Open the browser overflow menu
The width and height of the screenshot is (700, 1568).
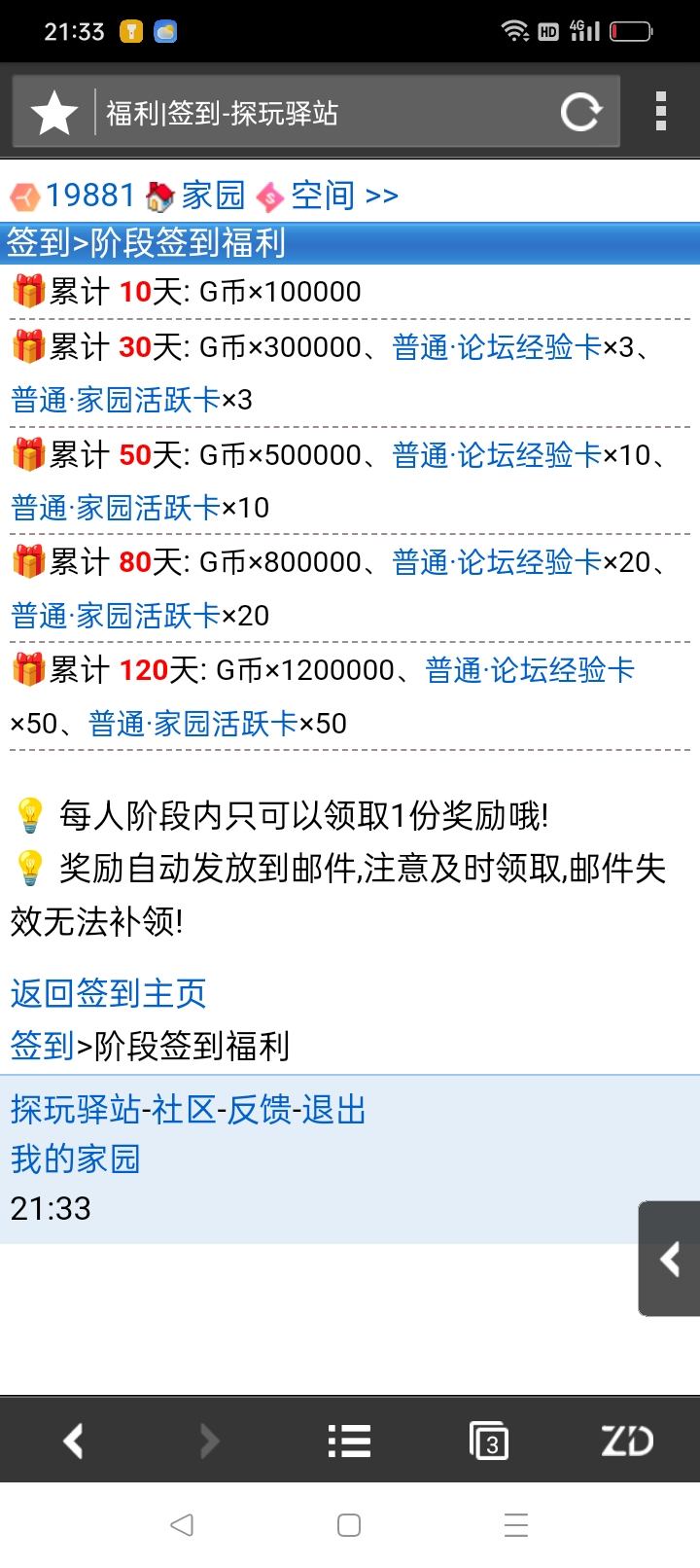coord(661,112)
